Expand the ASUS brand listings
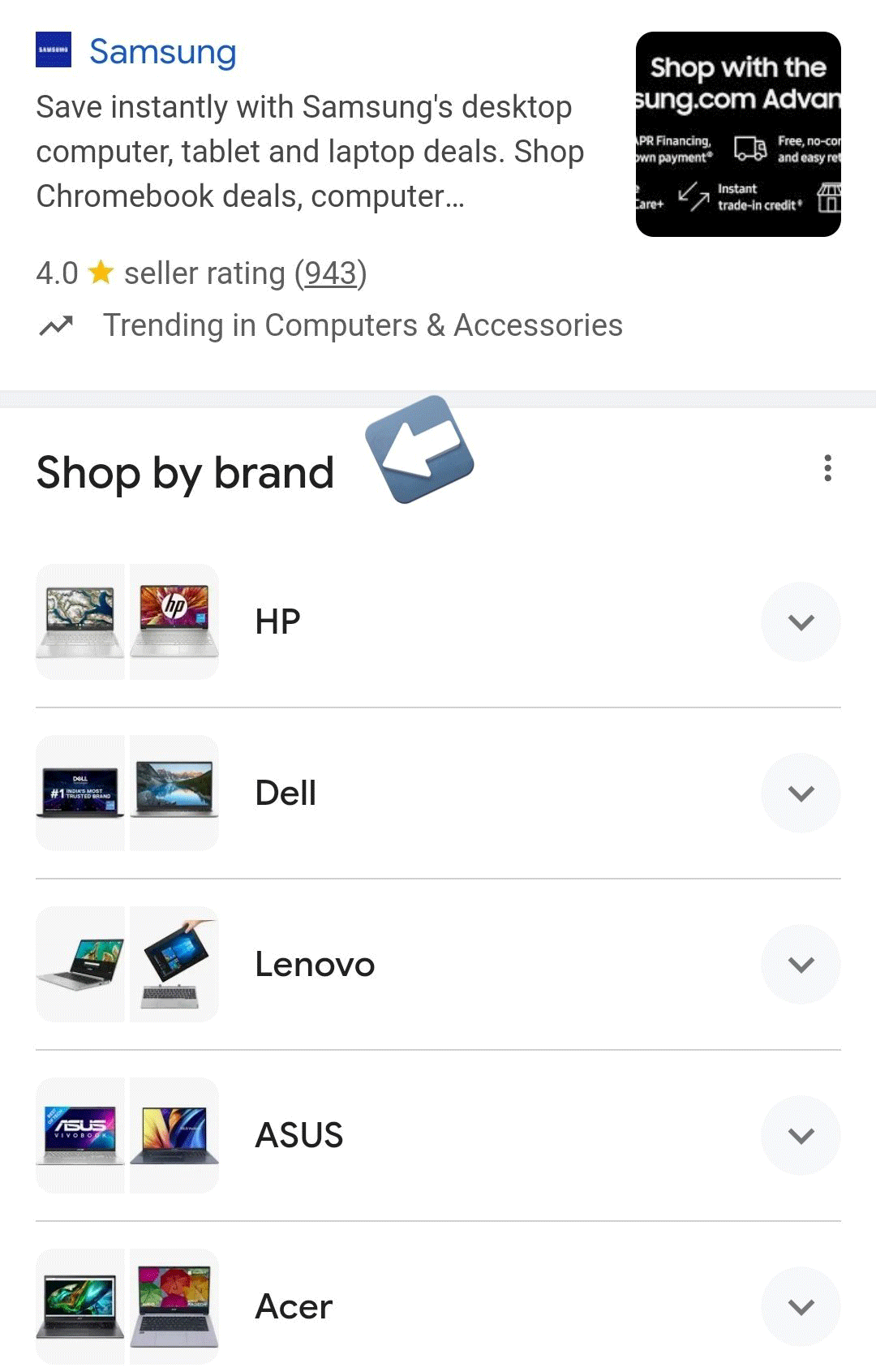 pos(801,1136)
